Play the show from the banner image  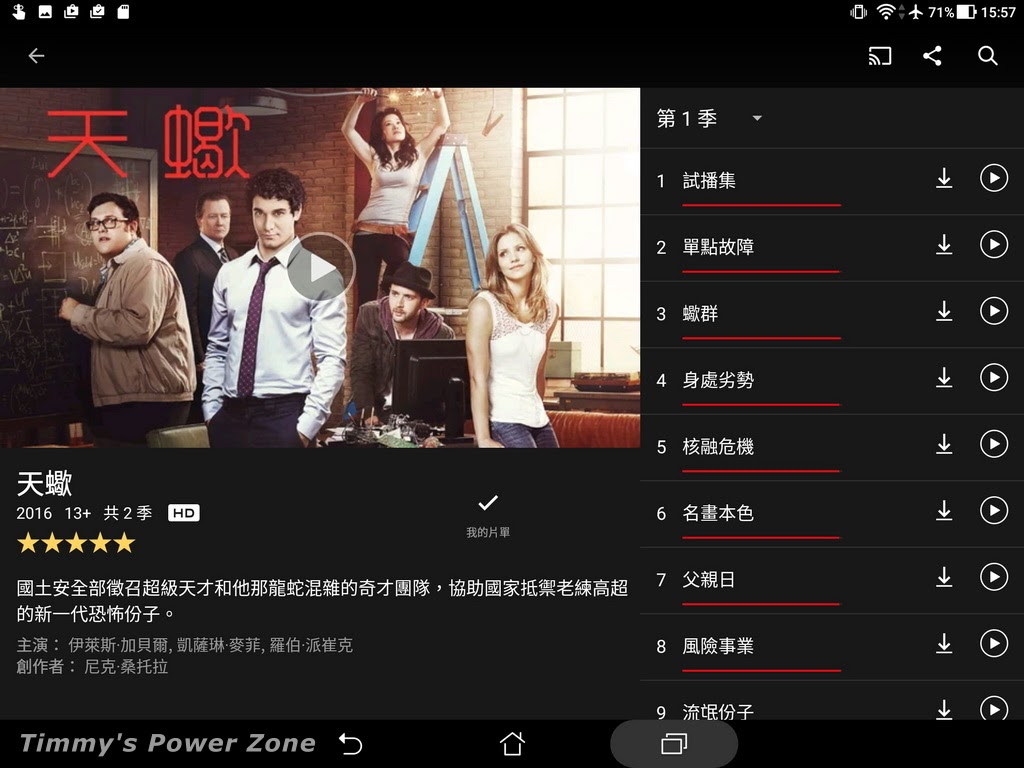point(321,267)
